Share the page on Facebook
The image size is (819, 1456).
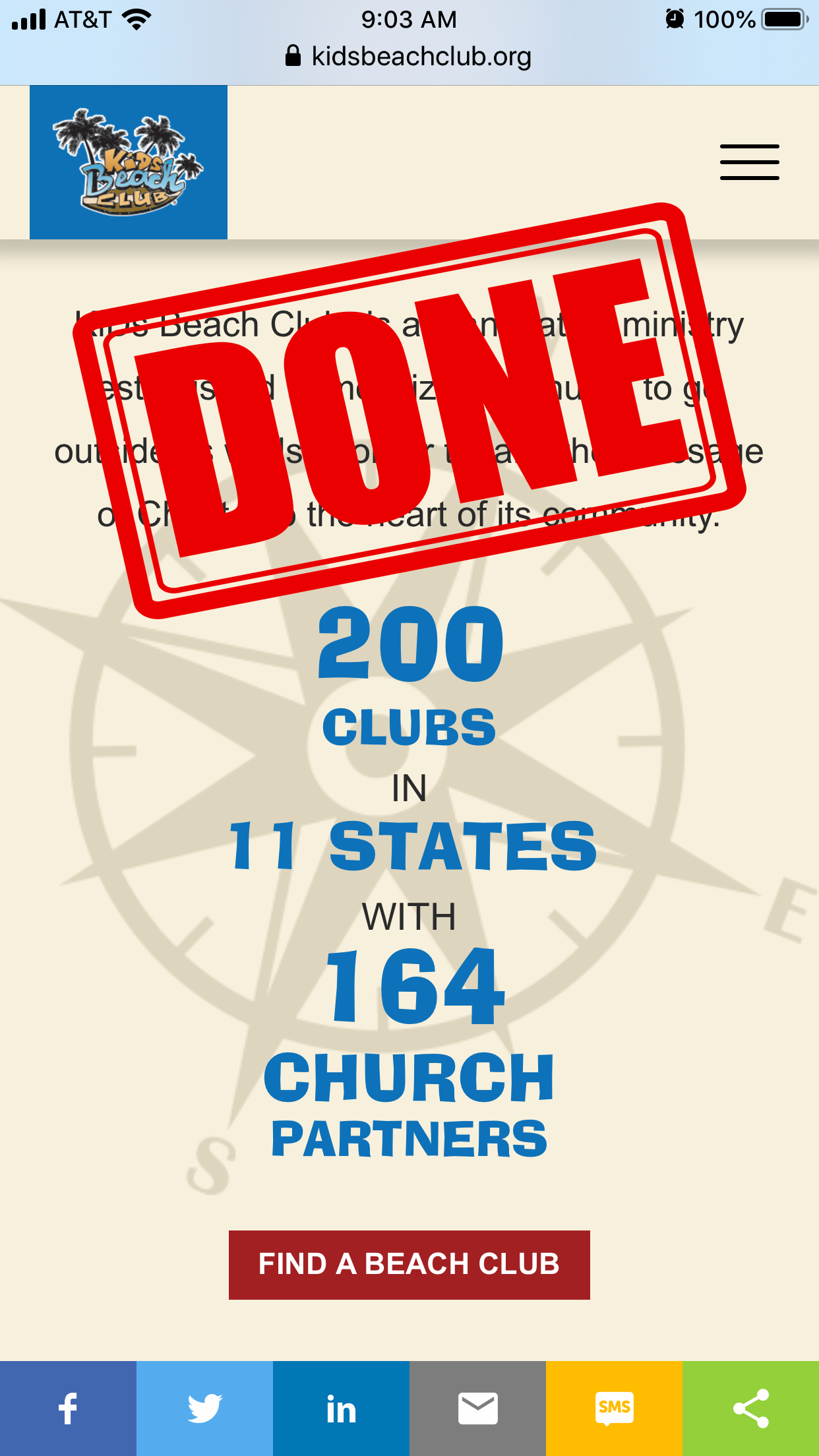(68, 1408)
